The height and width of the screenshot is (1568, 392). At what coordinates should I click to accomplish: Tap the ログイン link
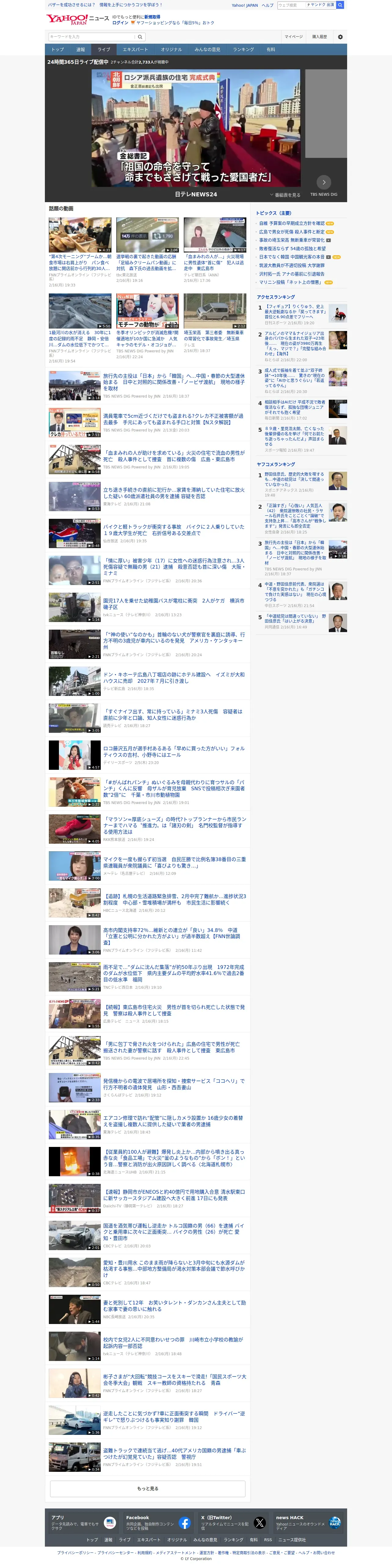[x=120, y=23]
